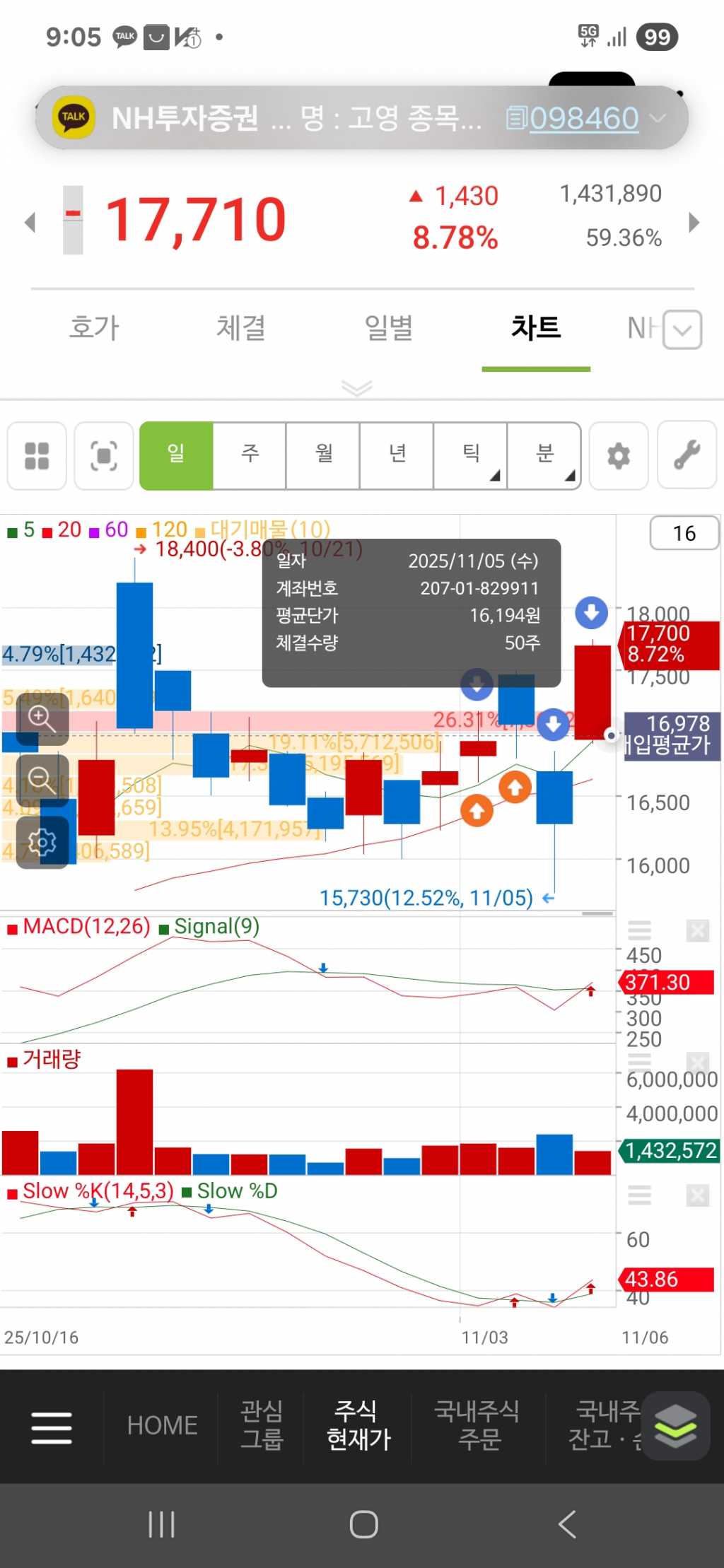Tap the fullscreen chart icon

(104, 456)
